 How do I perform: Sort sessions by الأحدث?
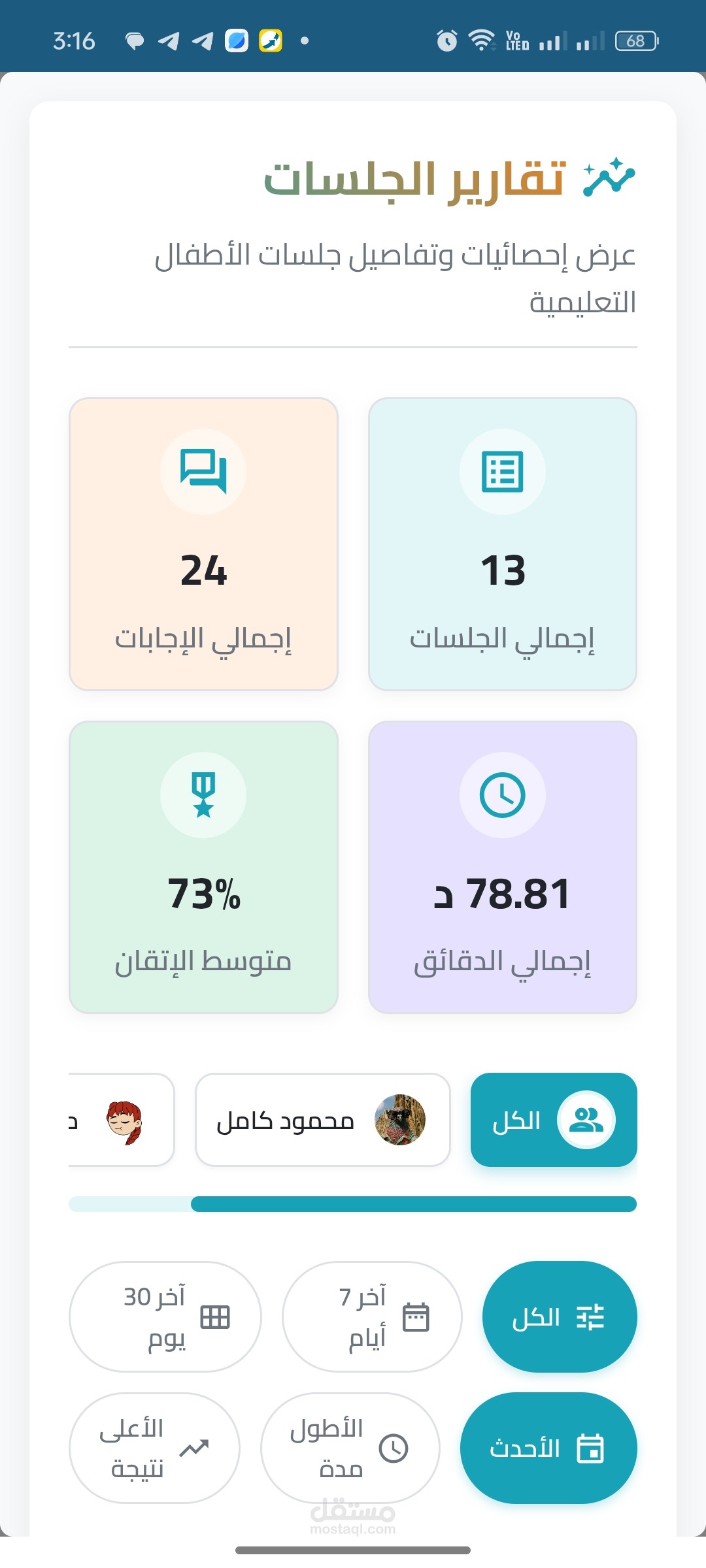pyautogui.click(x=548, y=1448)
